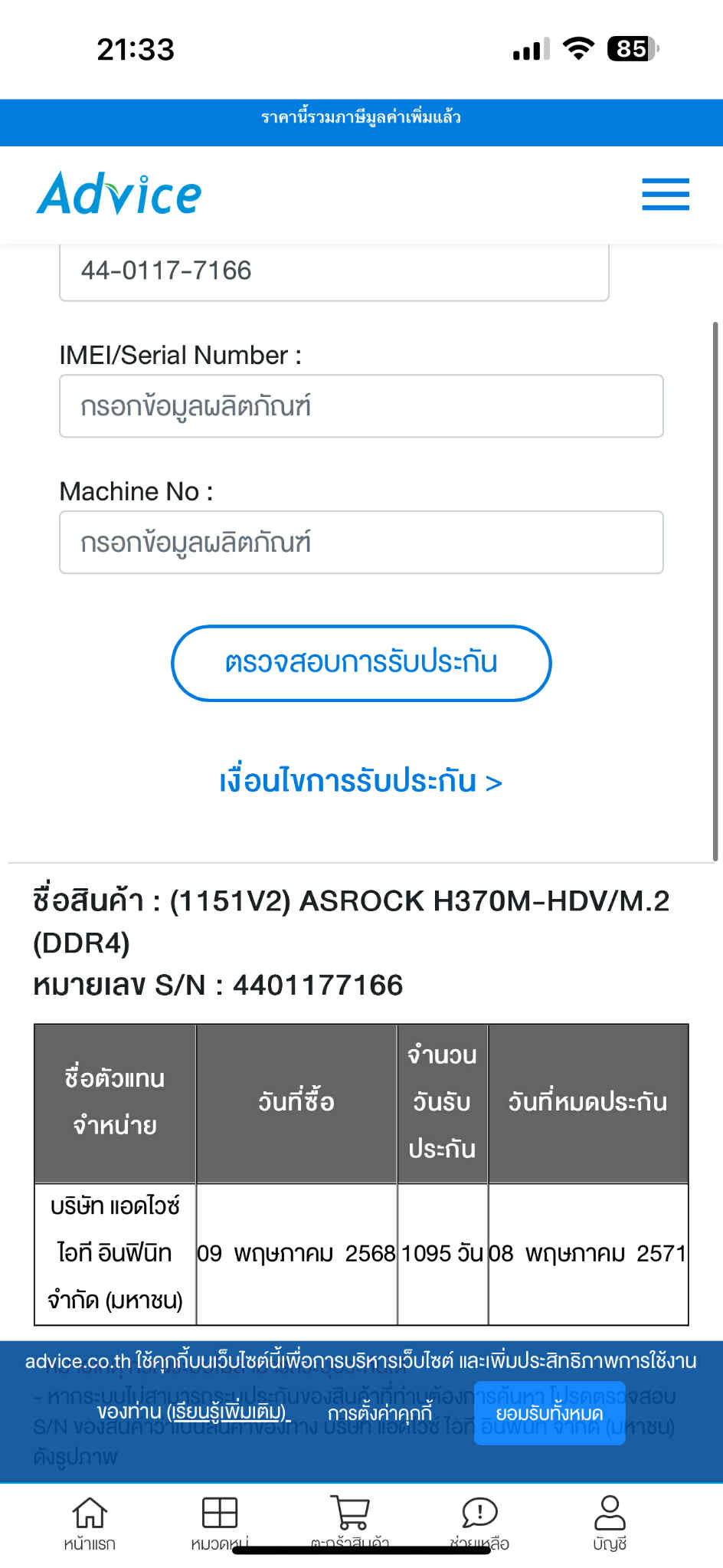Focus the IMEI/Serial Number field
Viewport: 723px width, 1568px height.
[x=361, y=406]
